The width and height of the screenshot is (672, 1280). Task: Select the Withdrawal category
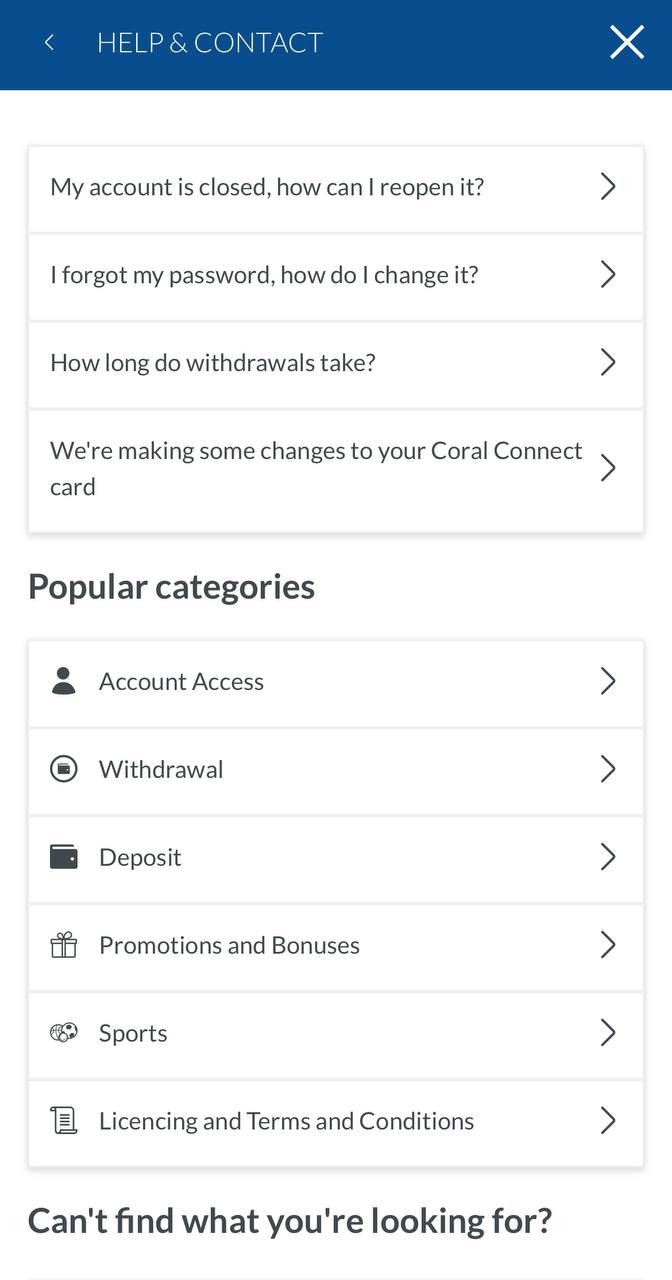336,771
